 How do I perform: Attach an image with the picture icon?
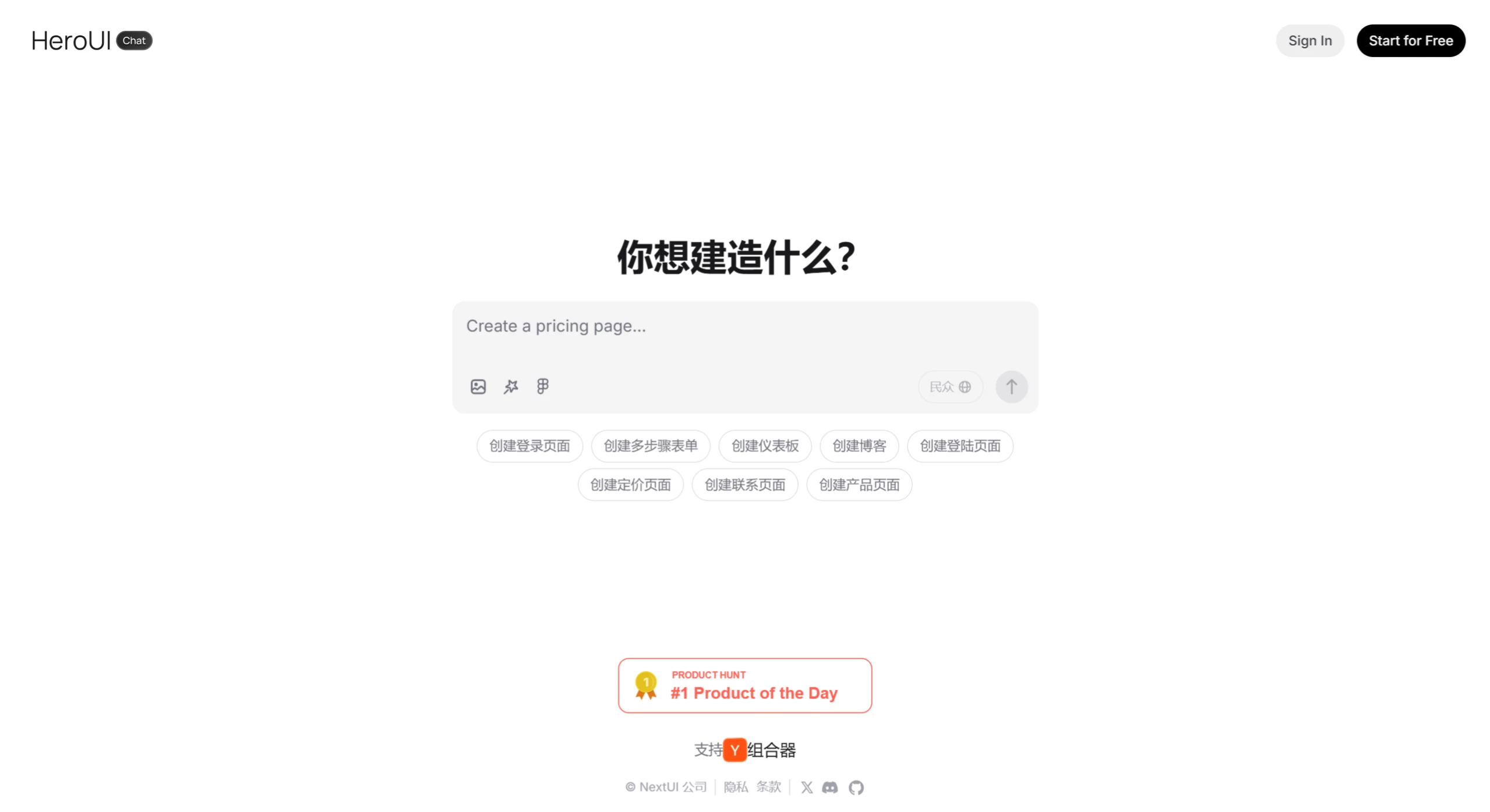pos(478,387)
